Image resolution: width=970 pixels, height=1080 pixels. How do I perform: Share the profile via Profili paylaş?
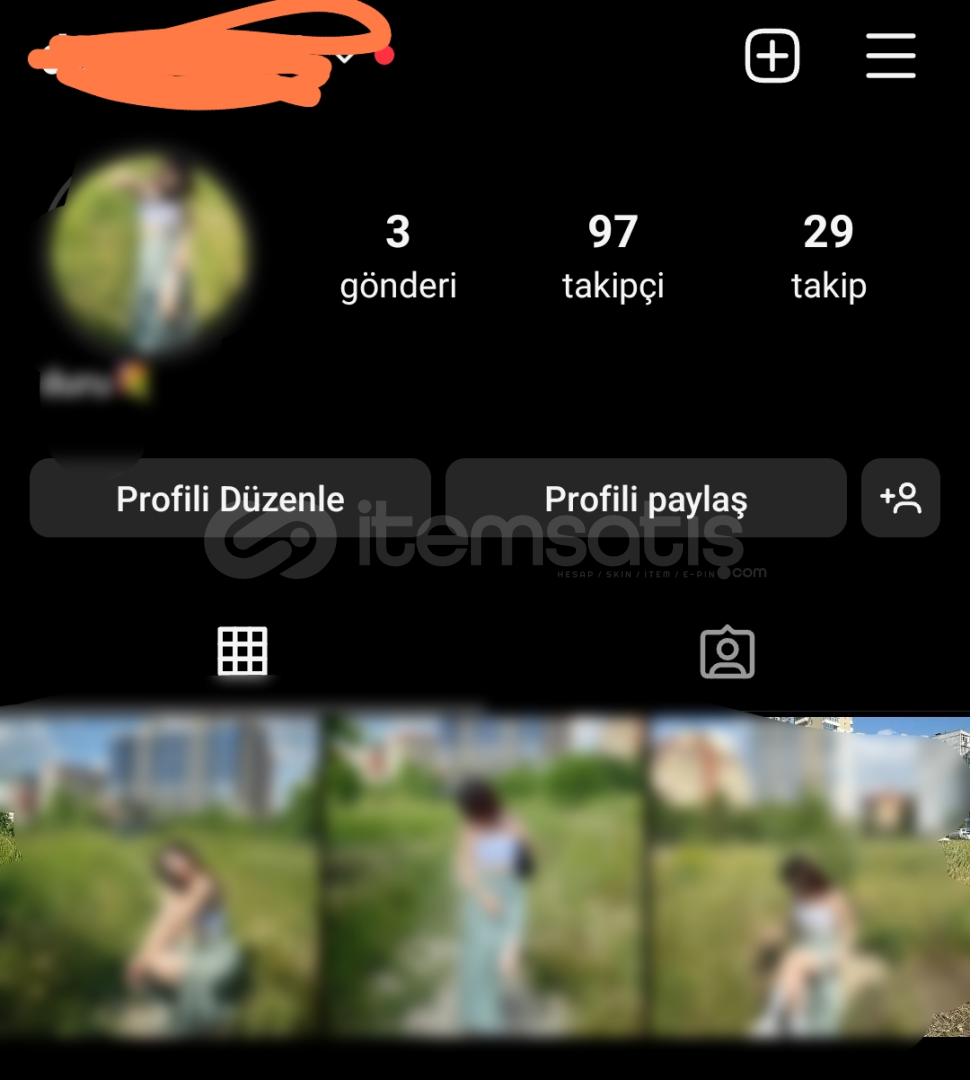point(645,498)
